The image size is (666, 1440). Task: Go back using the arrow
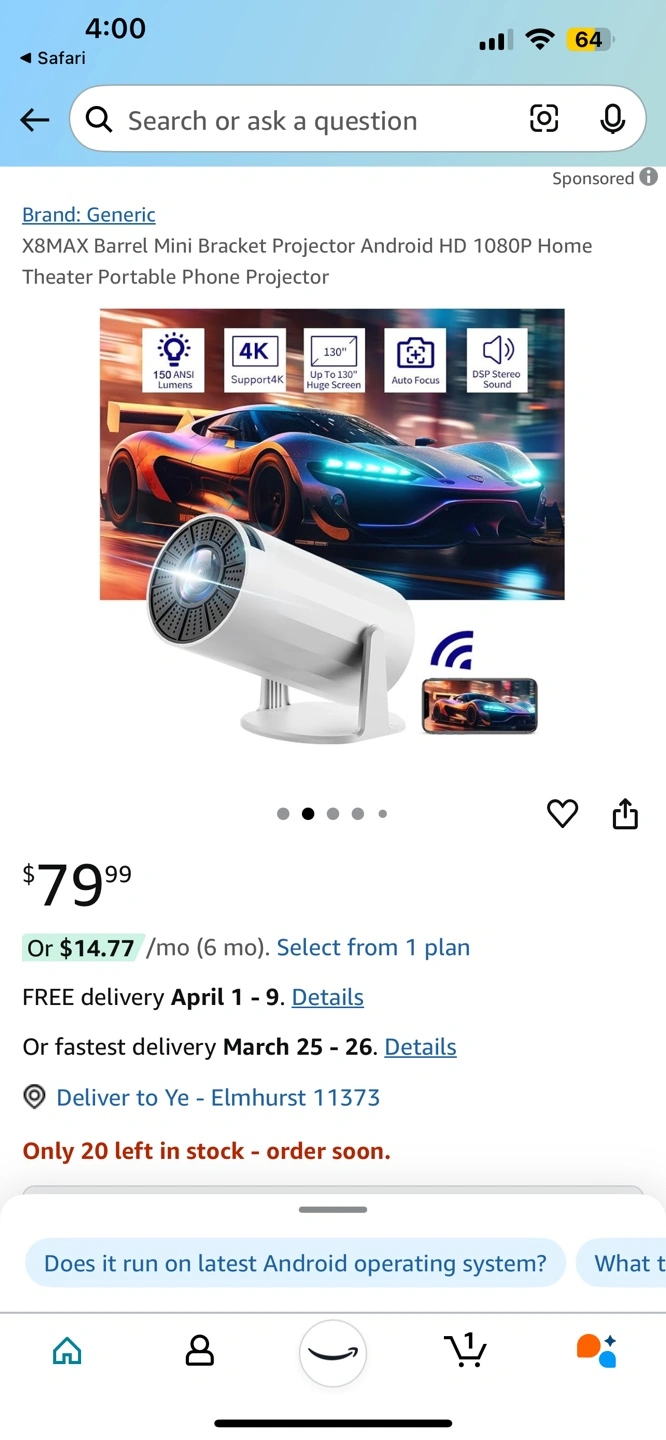coord(35,121)
